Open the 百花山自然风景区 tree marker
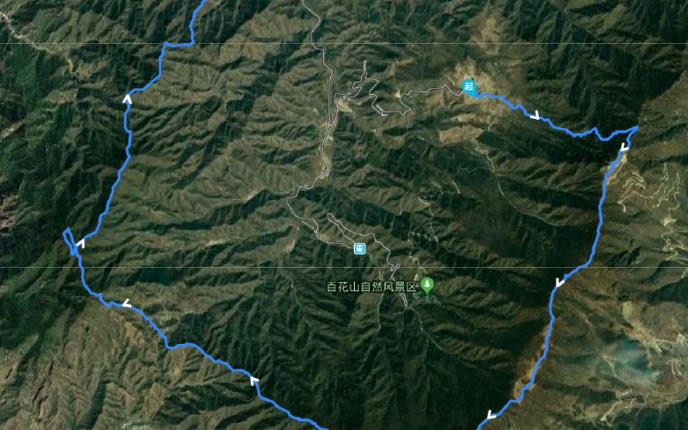688x430 pixels. pyautogui.click(x=428, y=286)
